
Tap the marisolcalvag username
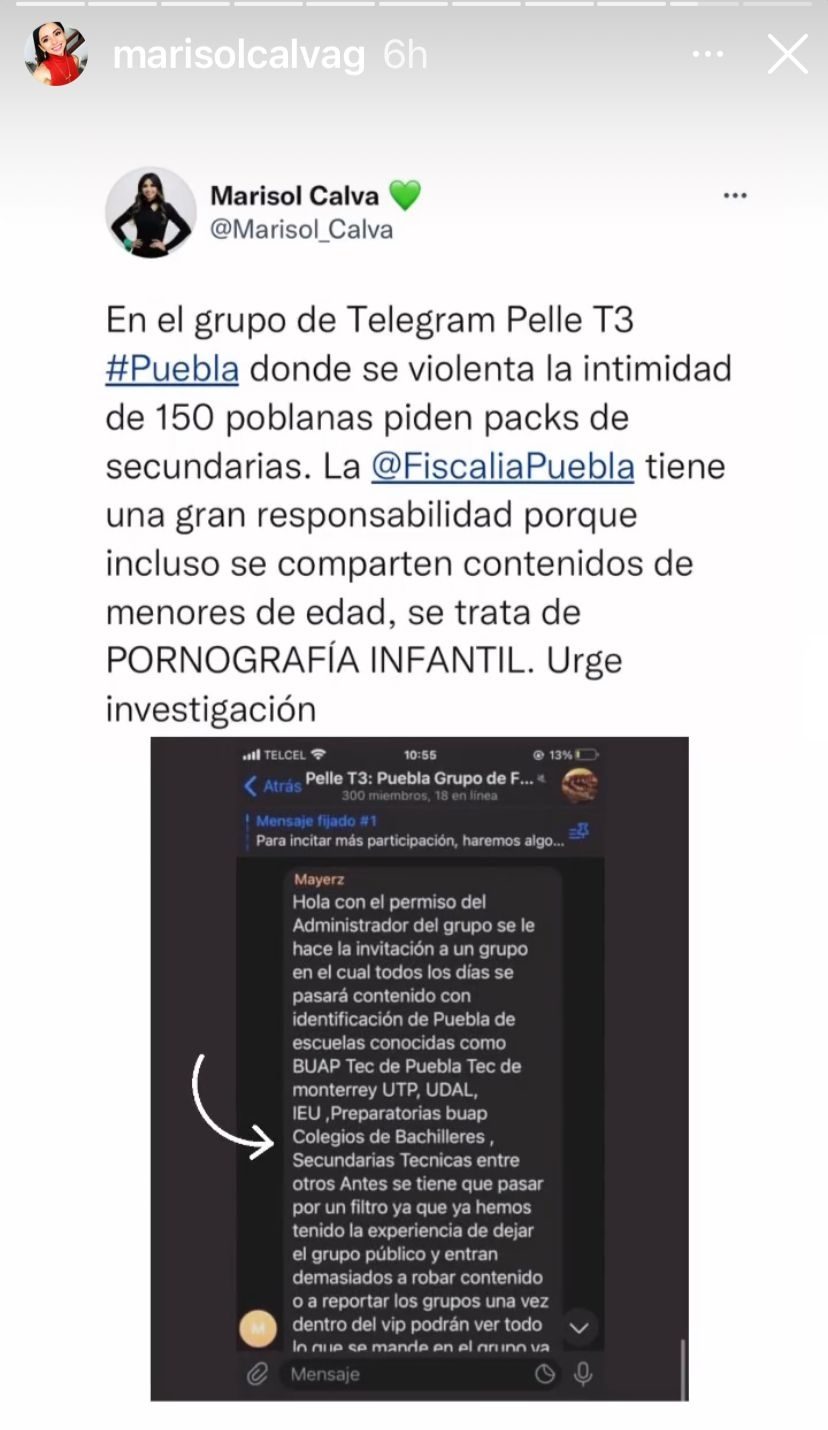[239, 55]
